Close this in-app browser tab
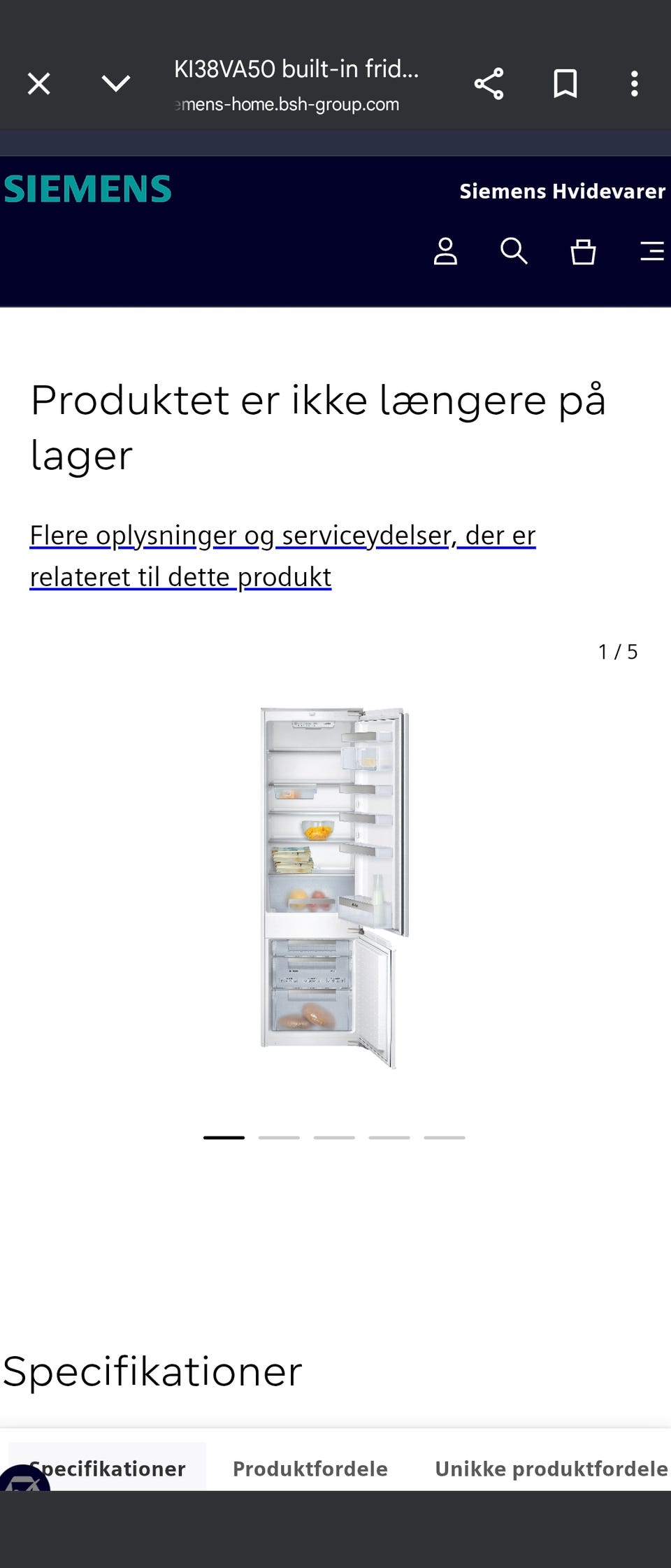 (x=38, y=83)
